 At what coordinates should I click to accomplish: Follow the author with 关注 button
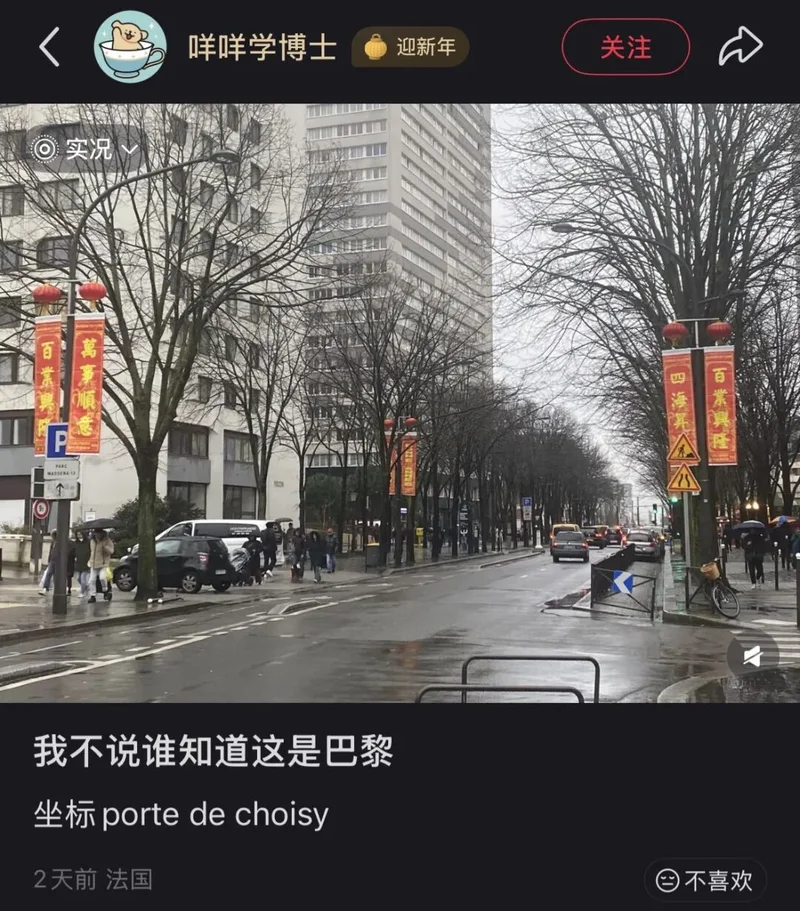(x=625, y=47)
